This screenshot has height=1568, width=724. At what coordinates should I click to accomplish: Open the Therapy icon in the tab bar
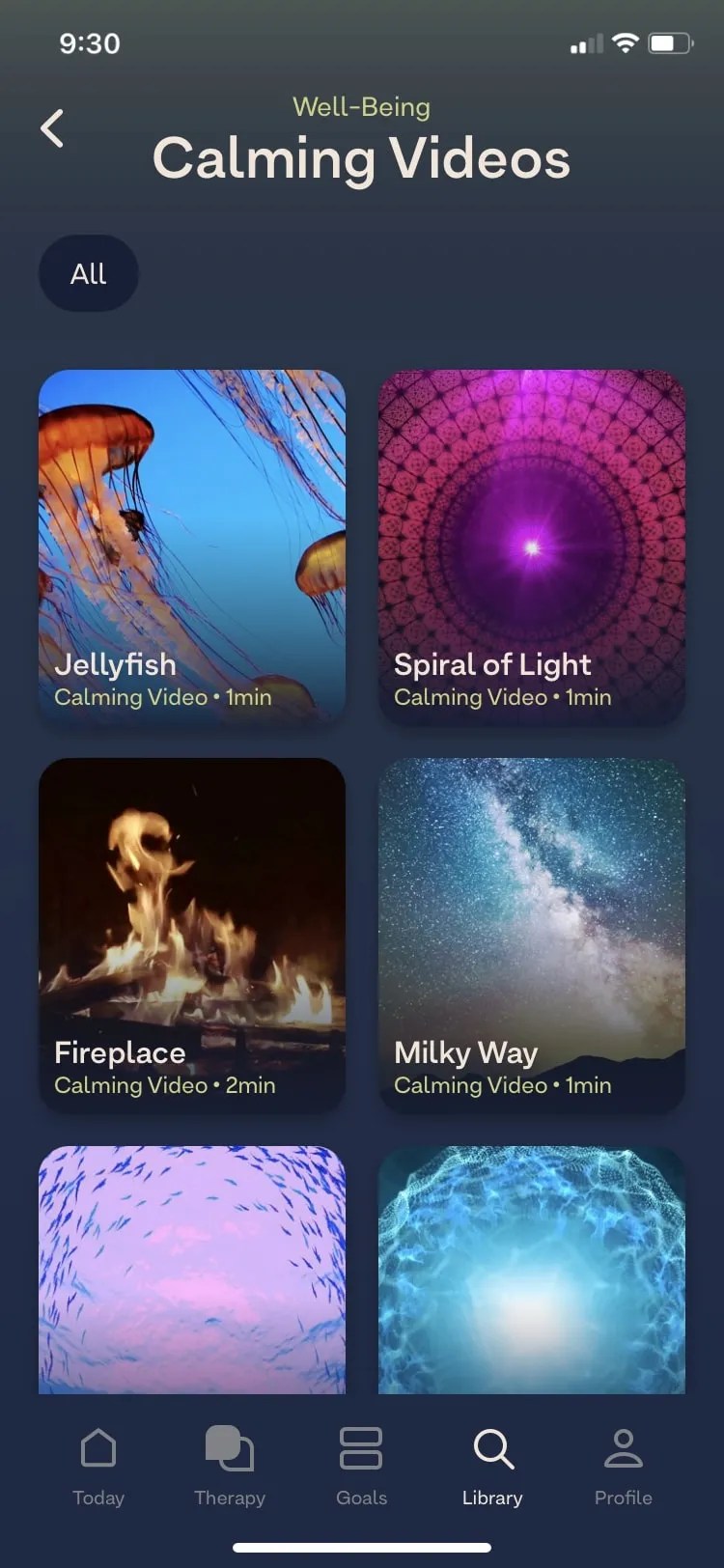point(229,1447)
